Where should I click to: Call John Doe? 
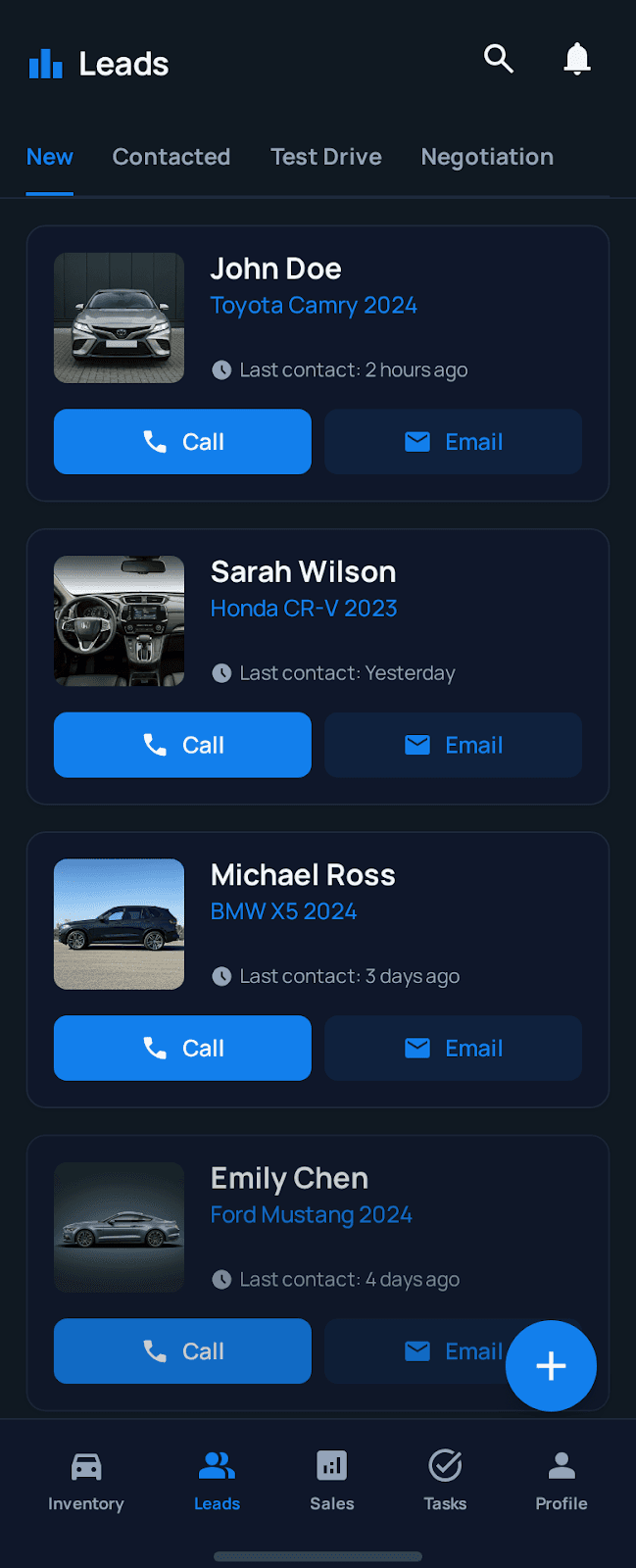pyautogui.click(x=182, y=442)
